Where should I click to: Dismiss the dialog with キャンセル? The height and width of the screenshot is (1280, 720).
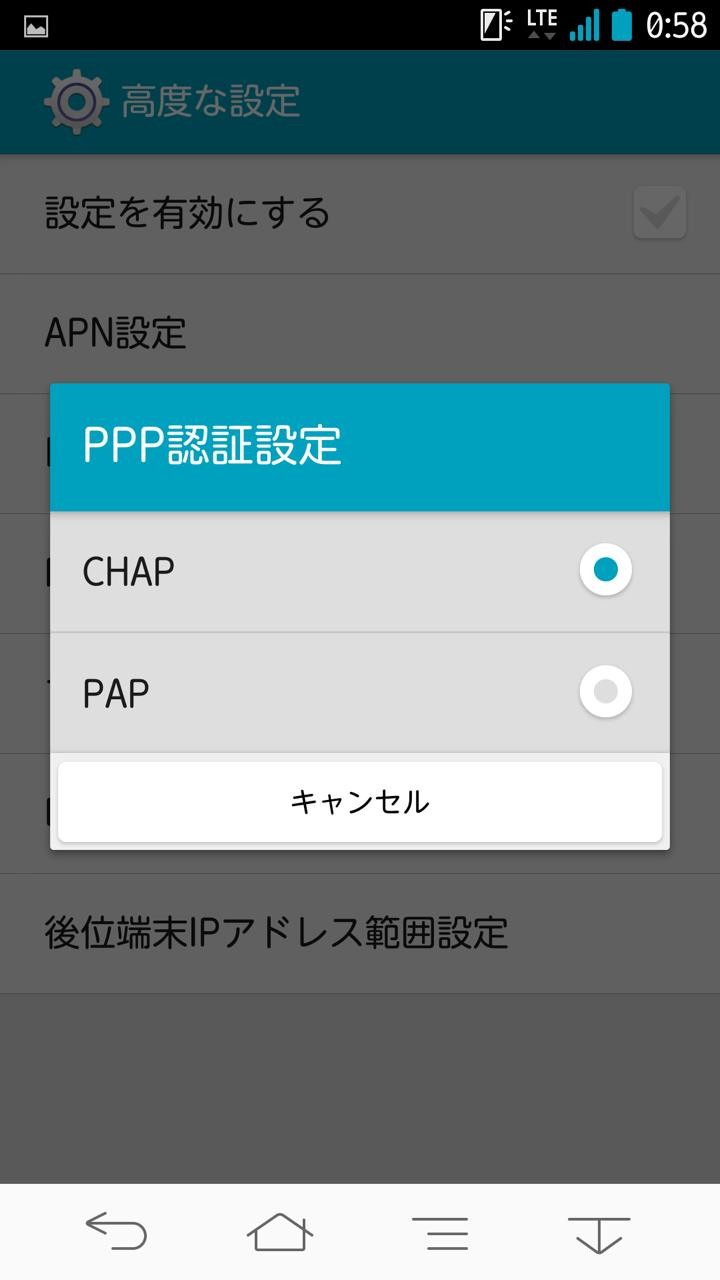pos(360,802)
